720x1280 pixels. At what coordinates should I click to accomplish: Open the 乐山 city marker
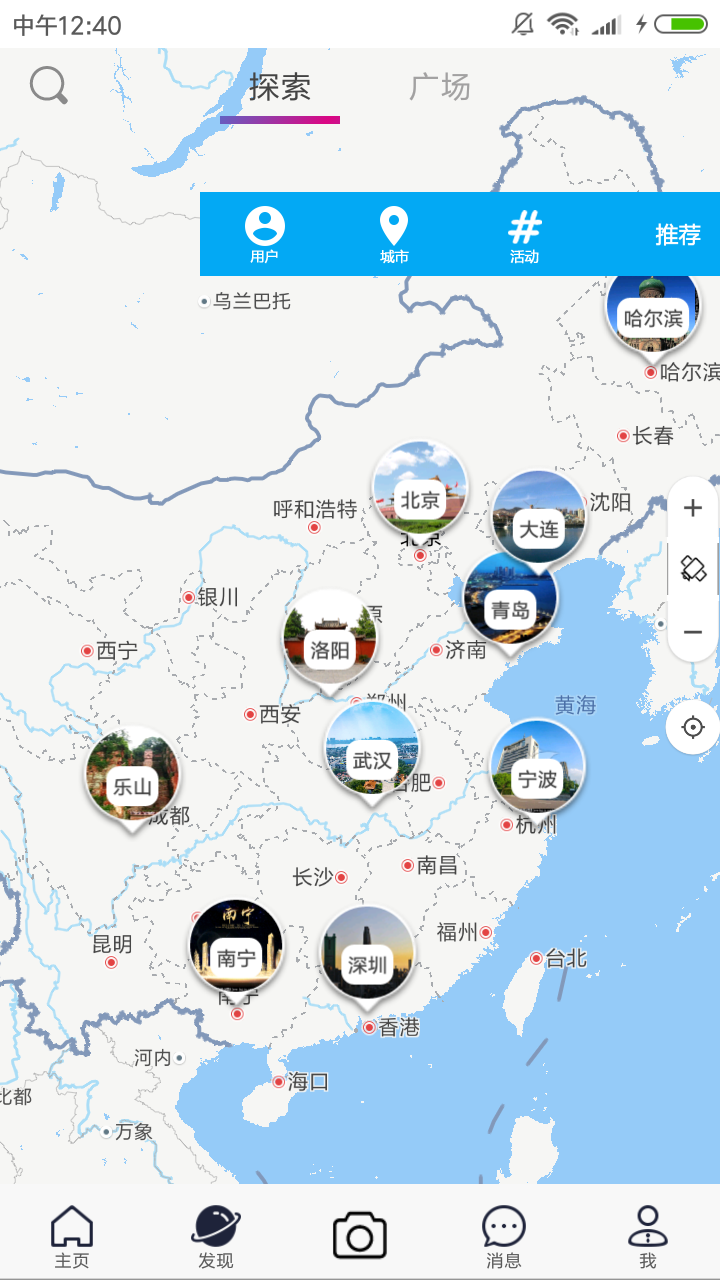pos(131,777)
